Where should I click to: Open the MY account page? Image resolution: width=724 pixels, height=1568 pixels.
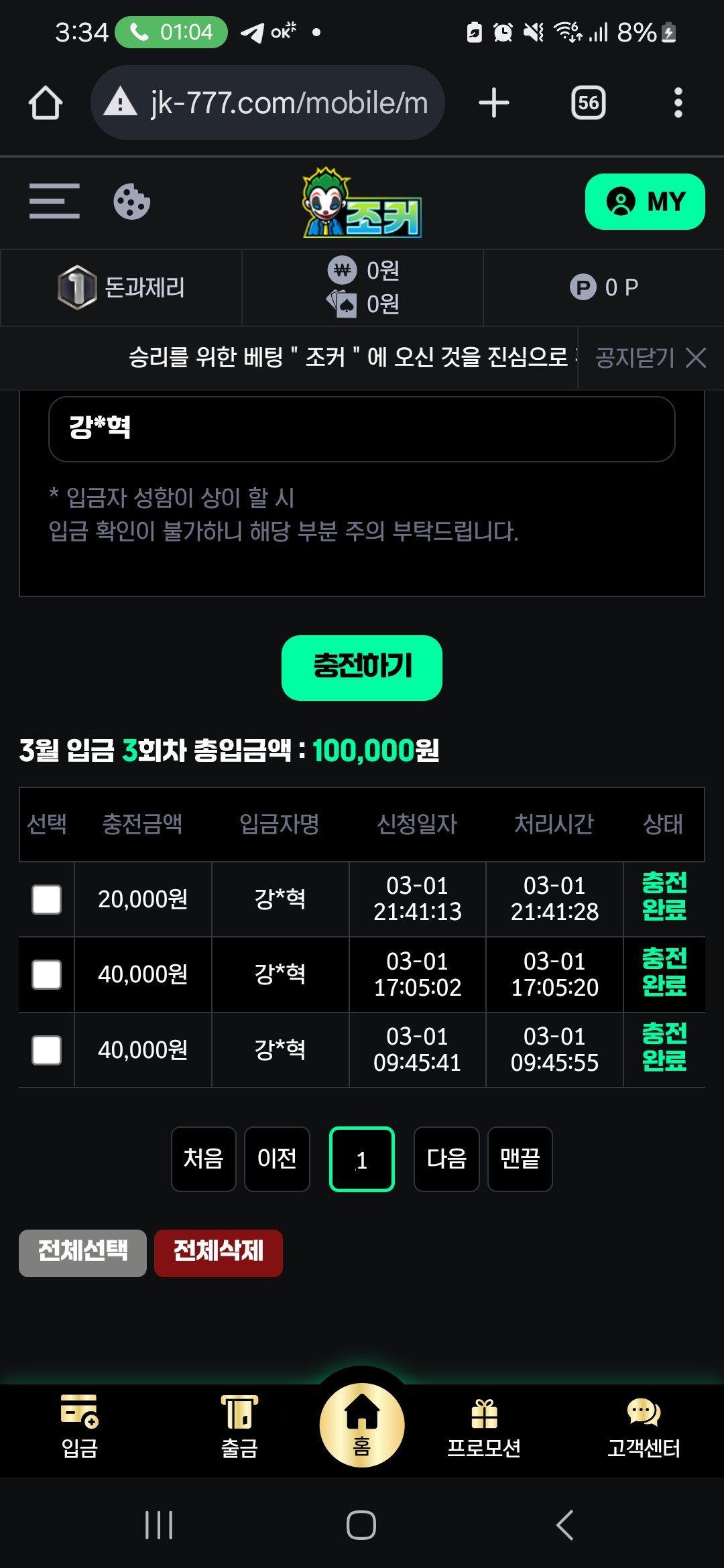point(645,202)
